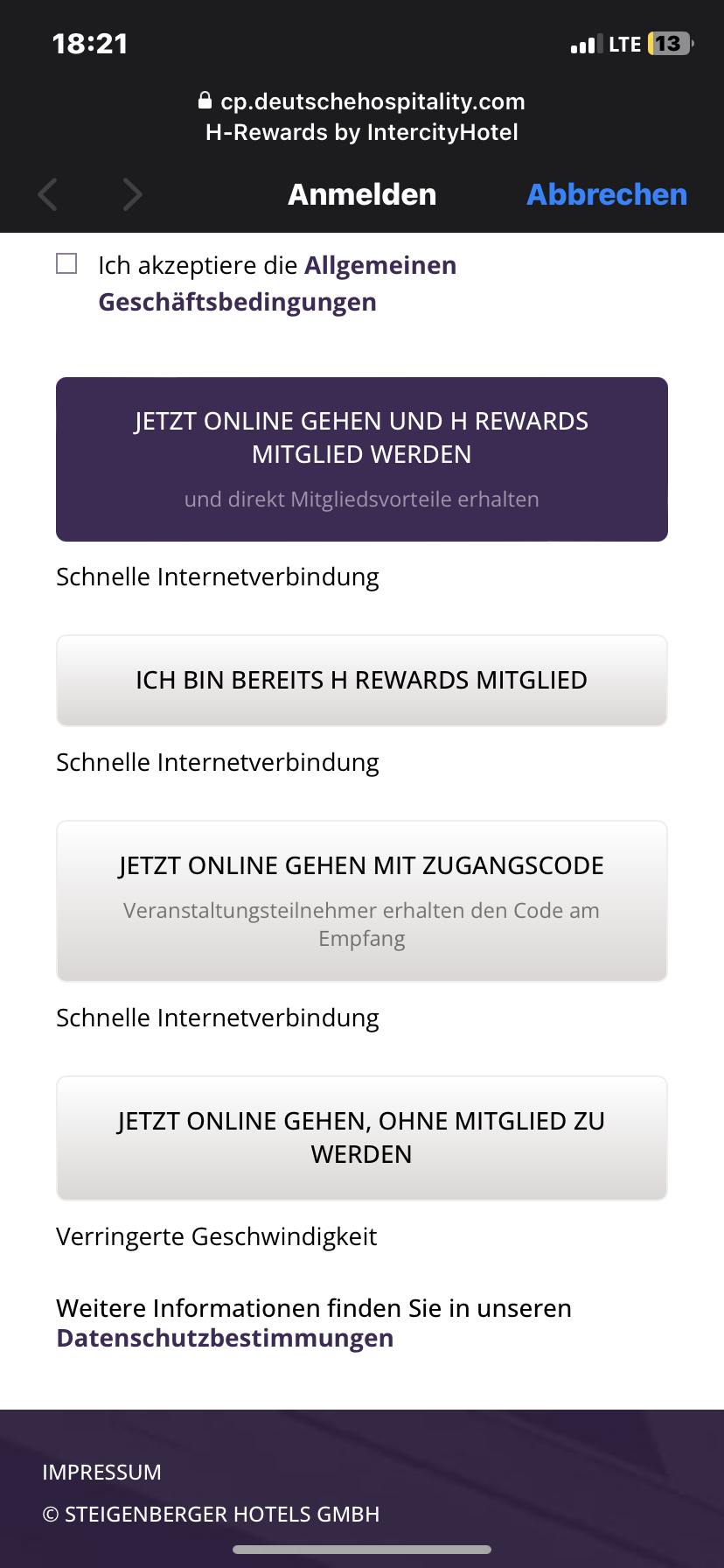
Task: Go online and become H Rewards member
Action: tap(362, 458)
